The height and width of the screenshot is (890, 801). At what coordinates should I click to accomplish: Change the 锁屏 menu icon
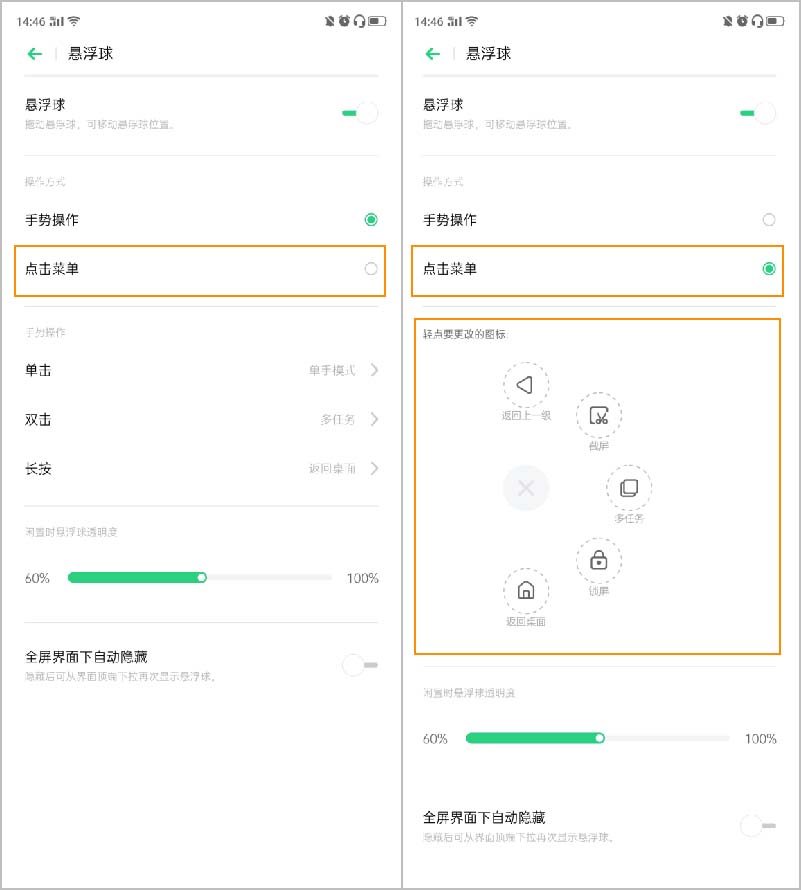pos(598,560)
